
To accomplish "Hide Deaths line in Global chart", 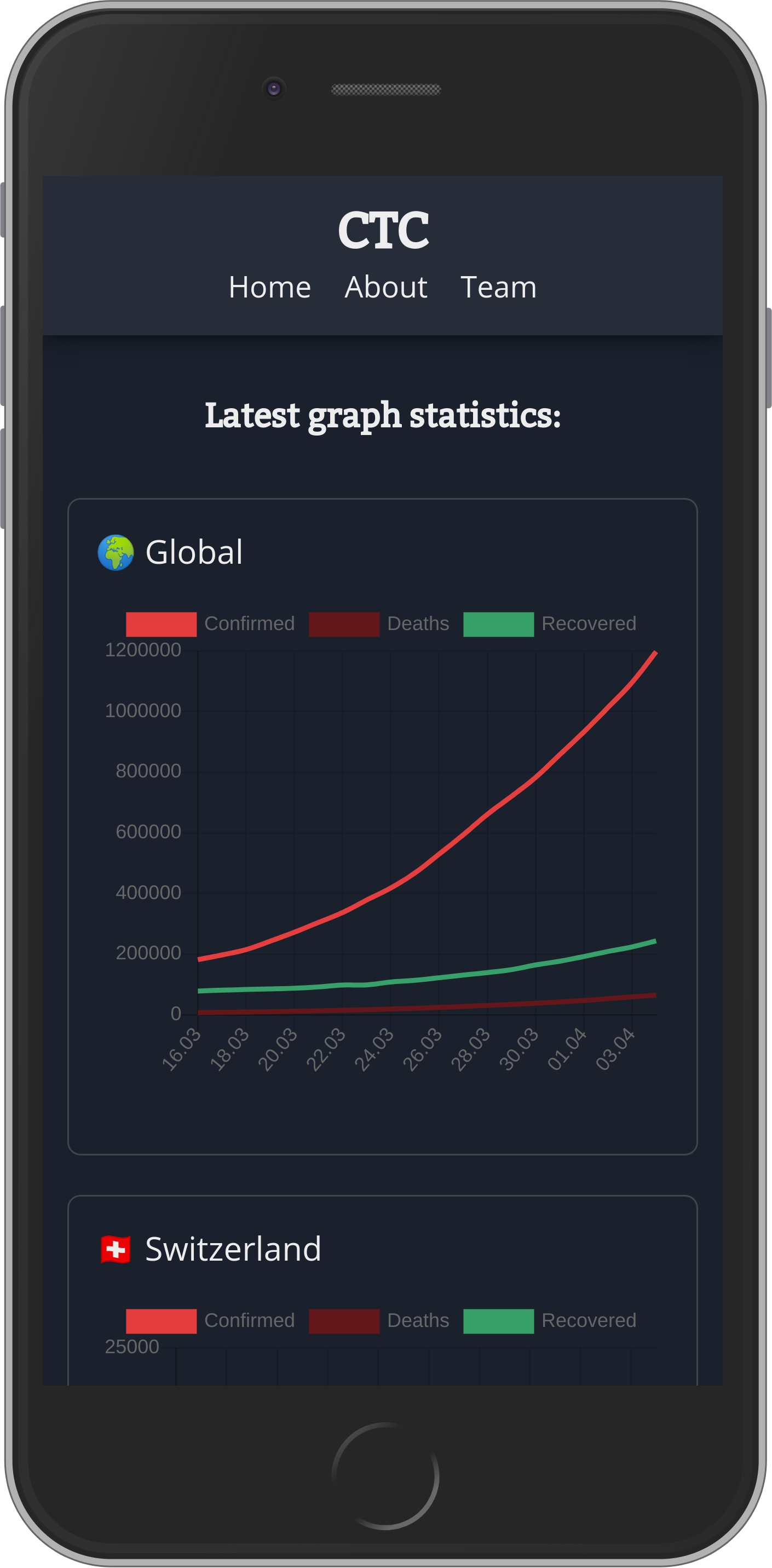I will pos(379,624).
